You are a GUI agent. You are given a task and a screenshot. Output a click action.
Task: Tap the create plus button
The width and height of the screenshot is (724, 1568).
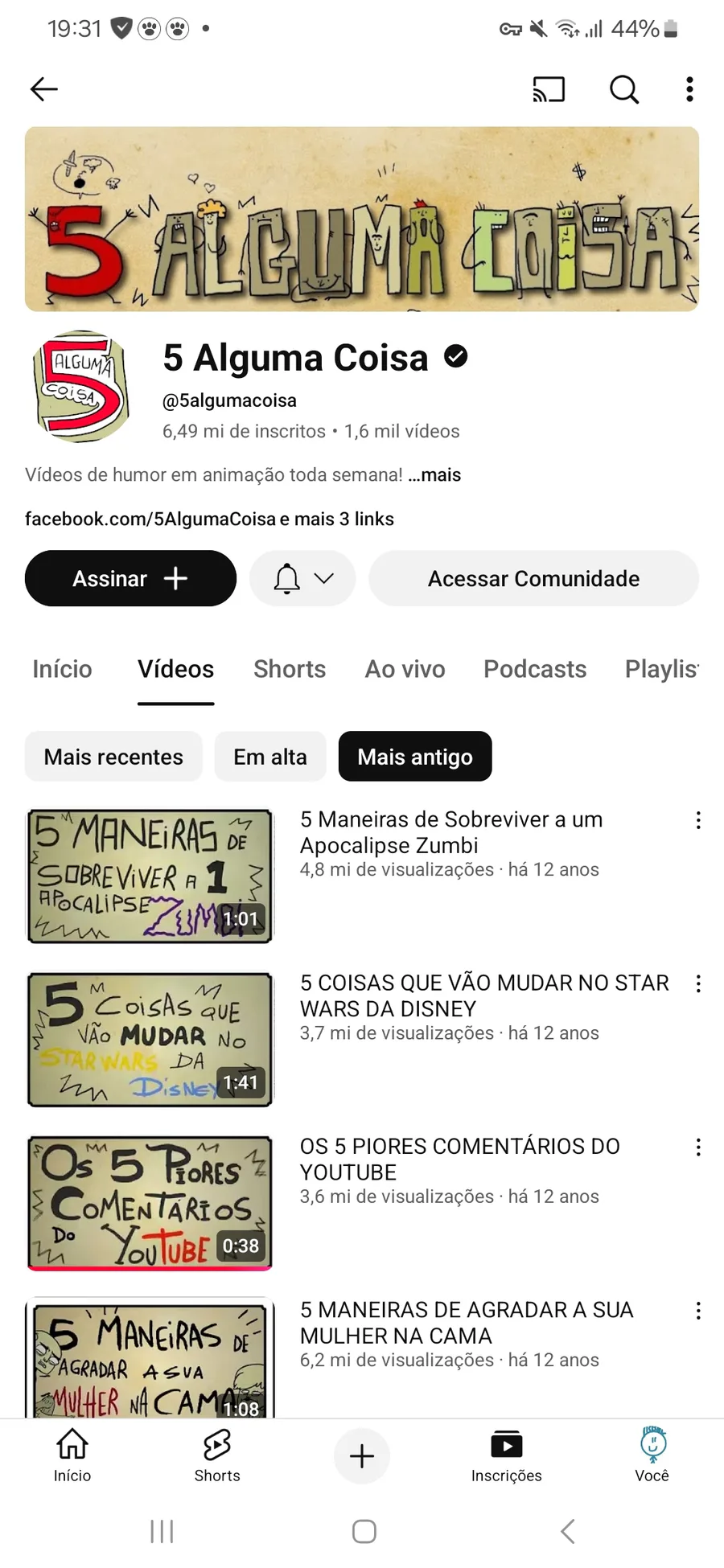click(x=362, y=1455)
